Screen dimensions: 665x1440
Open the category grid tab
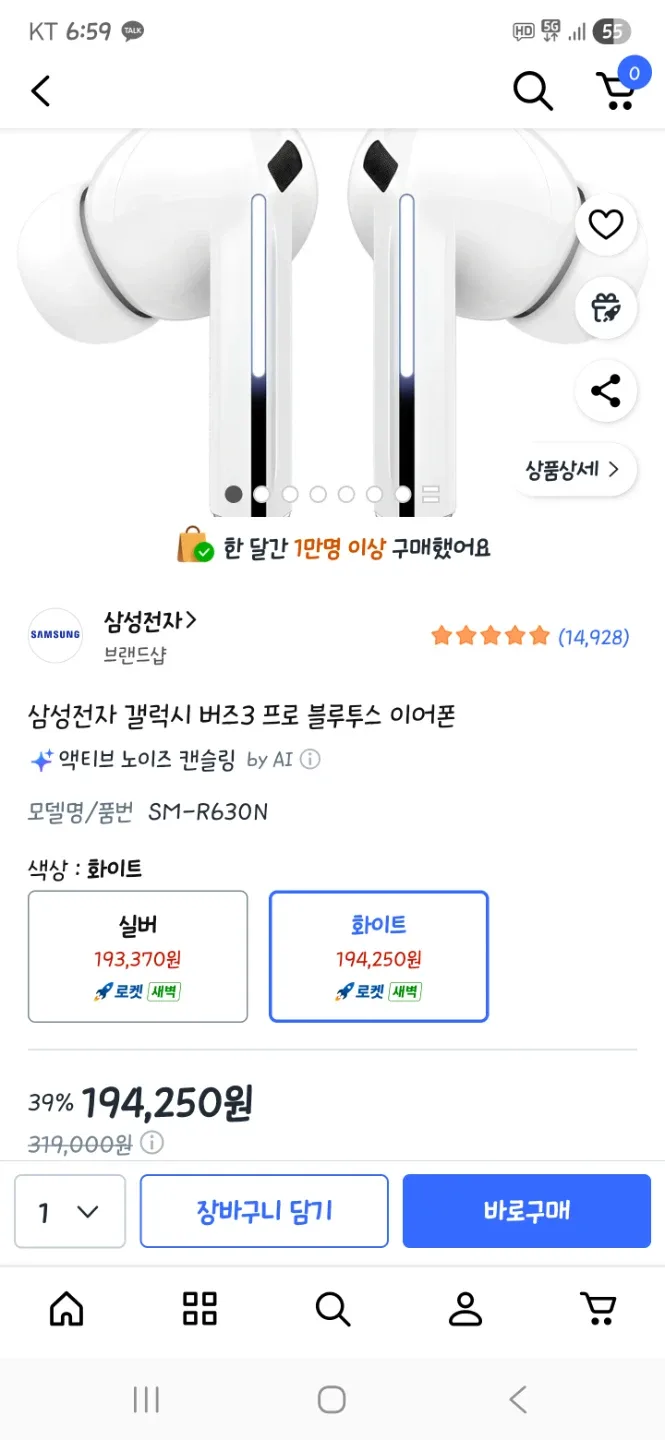200,1308
